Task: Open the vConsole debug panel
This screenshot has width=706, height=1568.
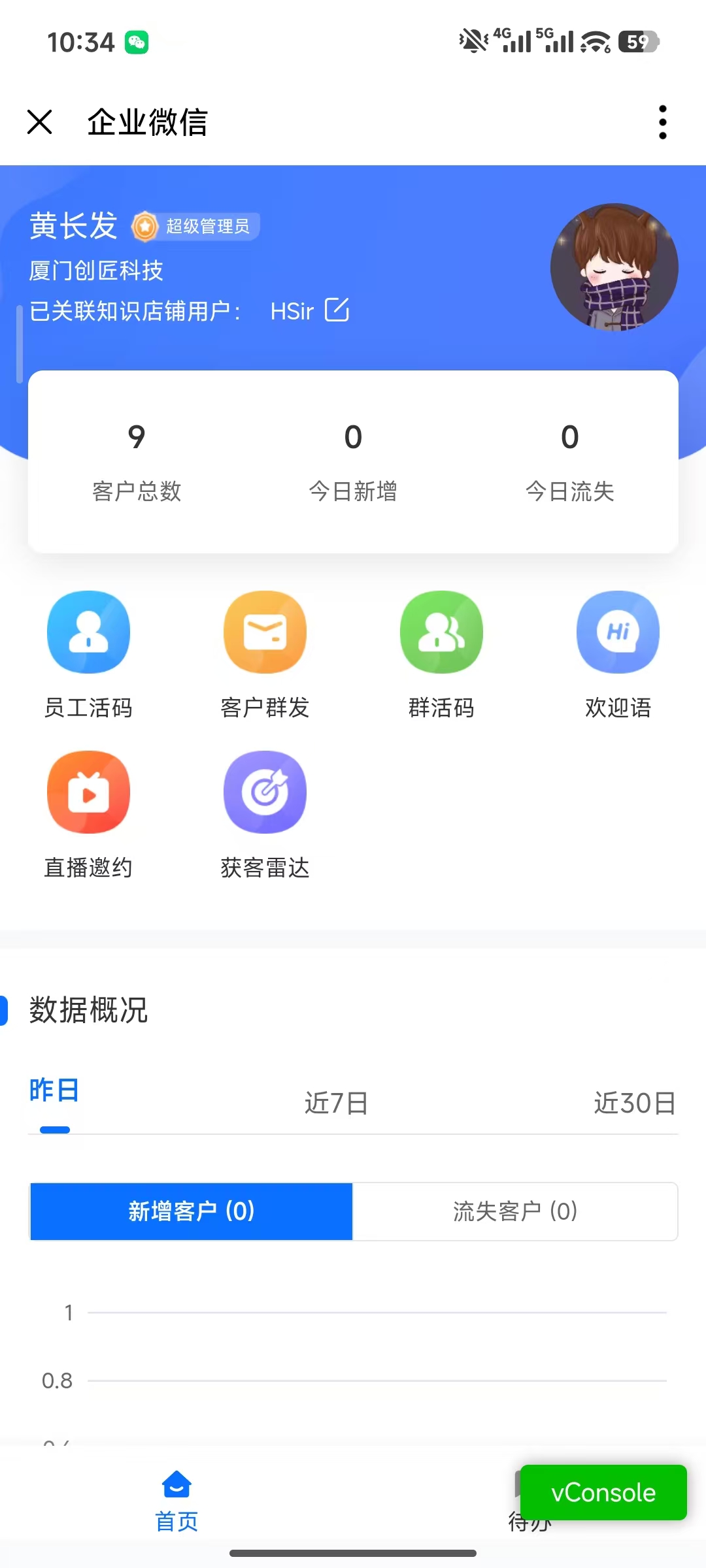Action: pos(603,1492)
